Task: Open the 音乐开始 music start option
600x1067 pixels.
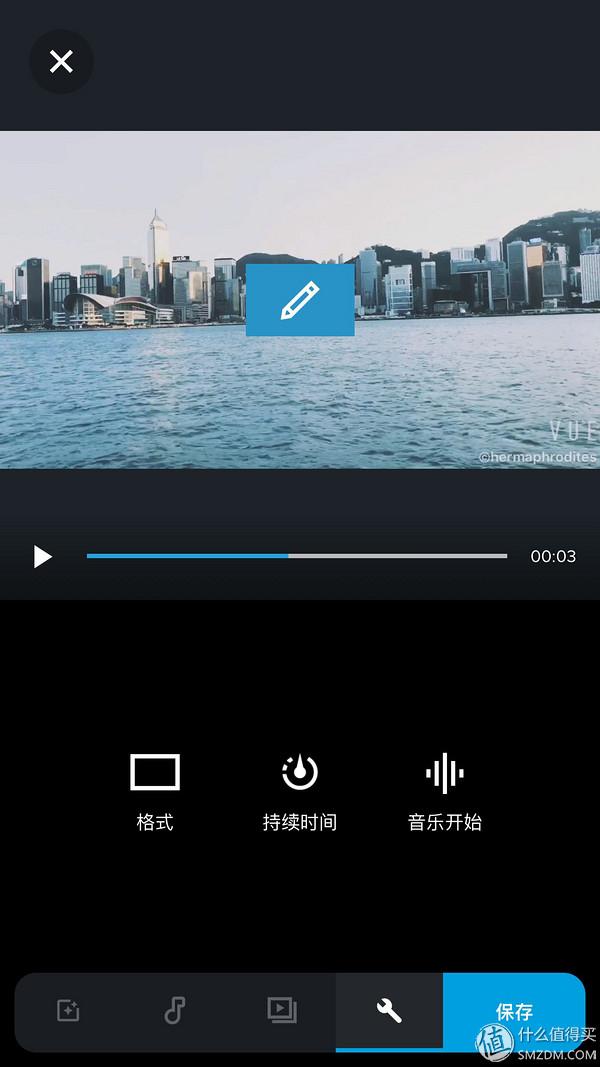Action: pos(444,791)
